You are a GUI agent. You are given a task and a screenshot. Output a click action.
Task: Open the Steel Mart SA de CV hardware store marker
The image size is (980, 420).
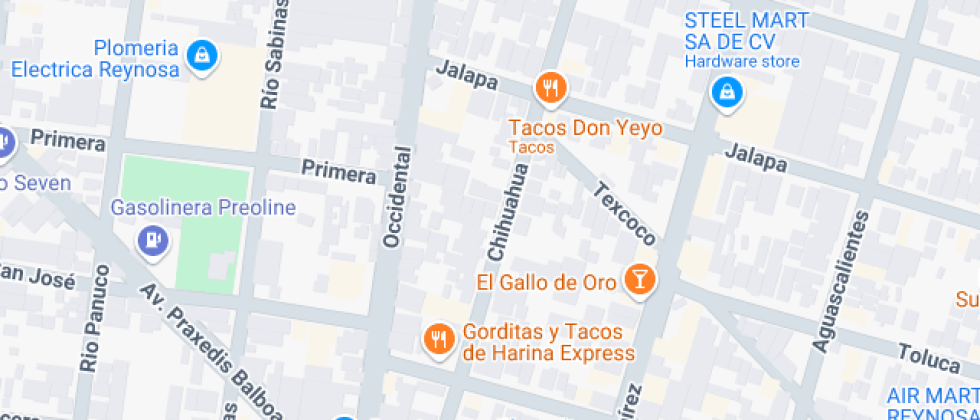click(x=725, y=94)
